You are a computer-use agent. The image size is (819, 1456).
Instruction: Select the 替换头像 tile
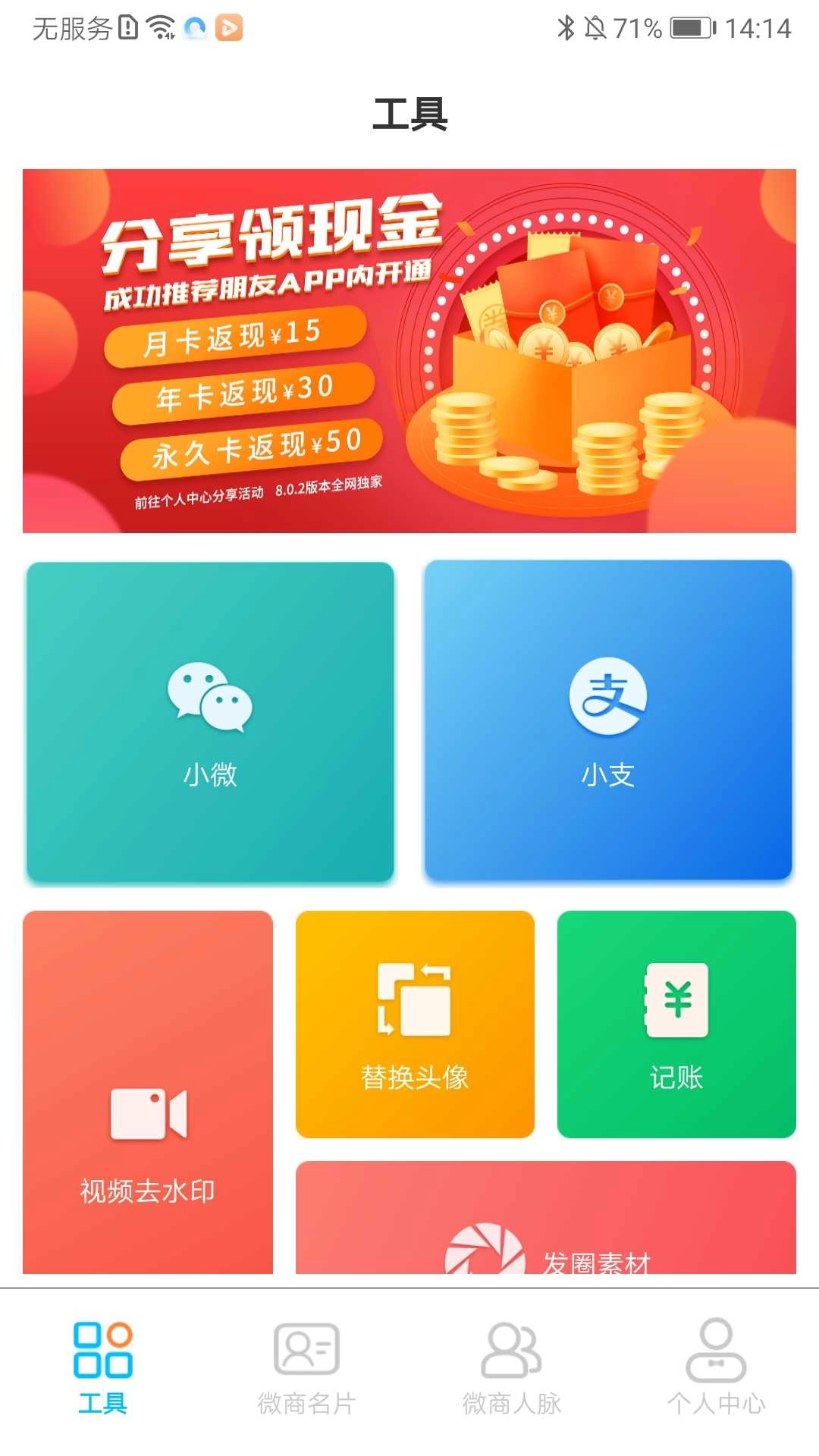tap(415, 1024)
